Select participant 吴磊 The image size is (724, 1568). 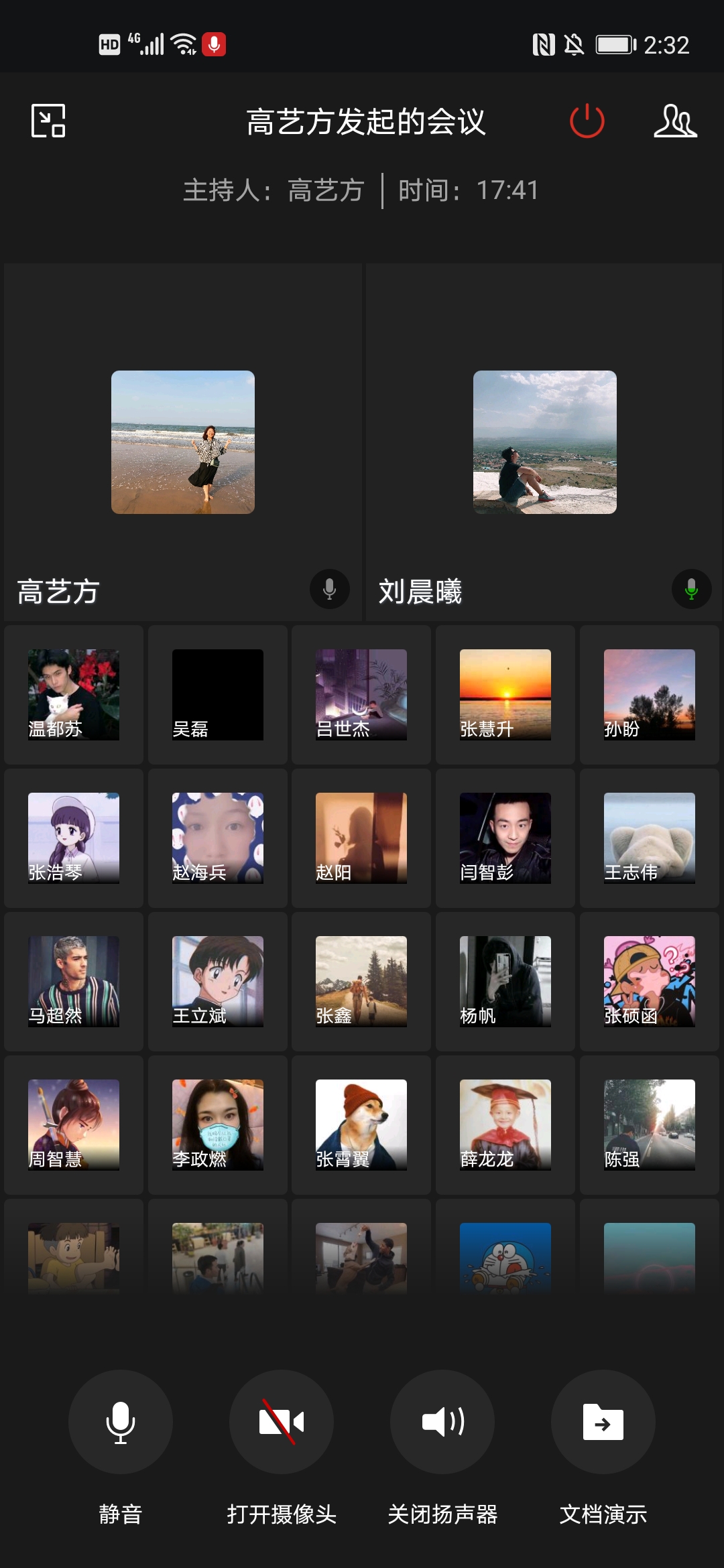tap(218, 695)
